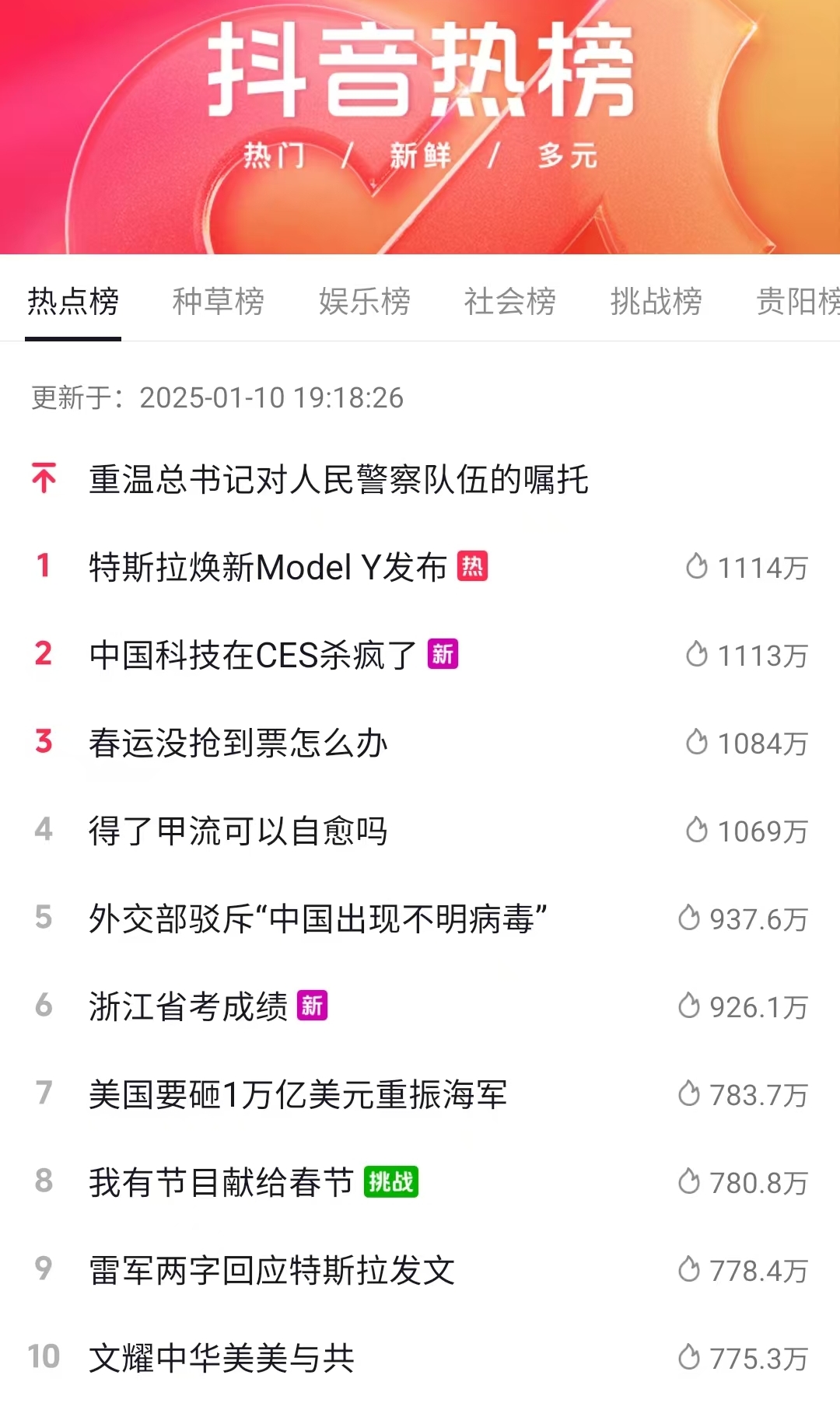This screenshot has height=1403, width=840.
Task: View topic 春运没抢到票怎么办
Action: [238, 743]
